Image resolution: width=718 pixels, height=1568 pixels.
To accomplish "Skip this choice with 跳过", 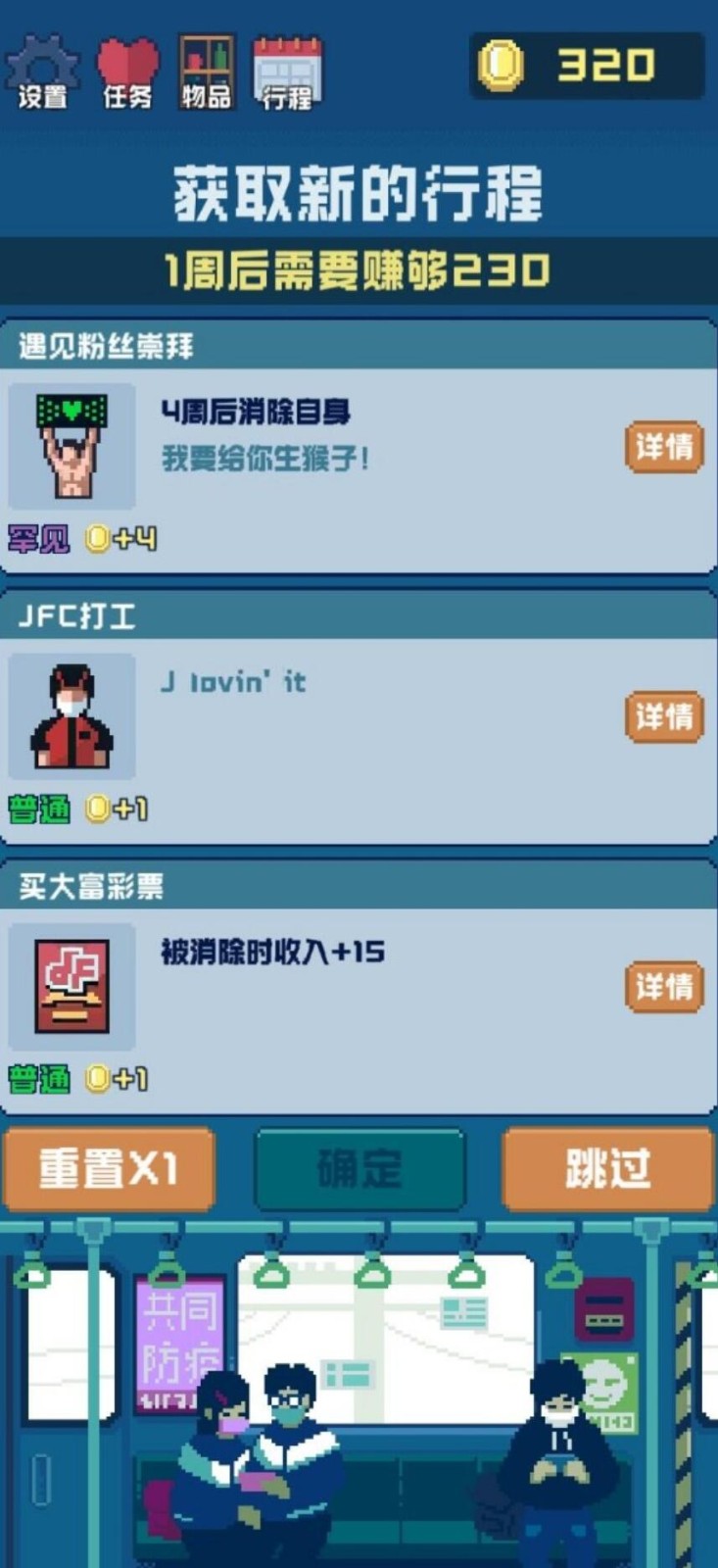I will (x=607, y=1168).
